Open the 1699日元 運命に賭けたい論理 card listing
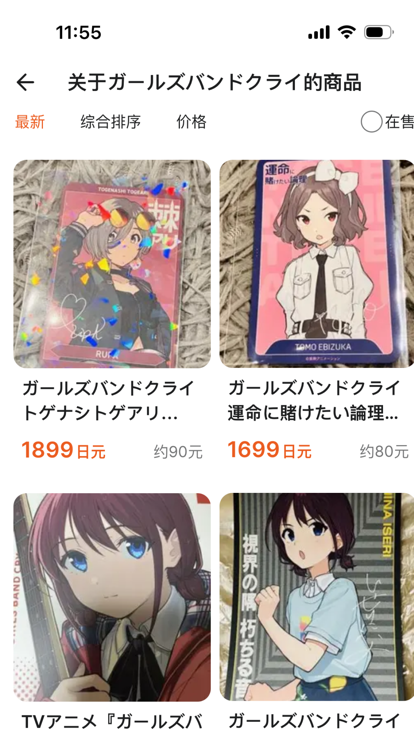This screenshot has height=736, width=414. [317, 310]
